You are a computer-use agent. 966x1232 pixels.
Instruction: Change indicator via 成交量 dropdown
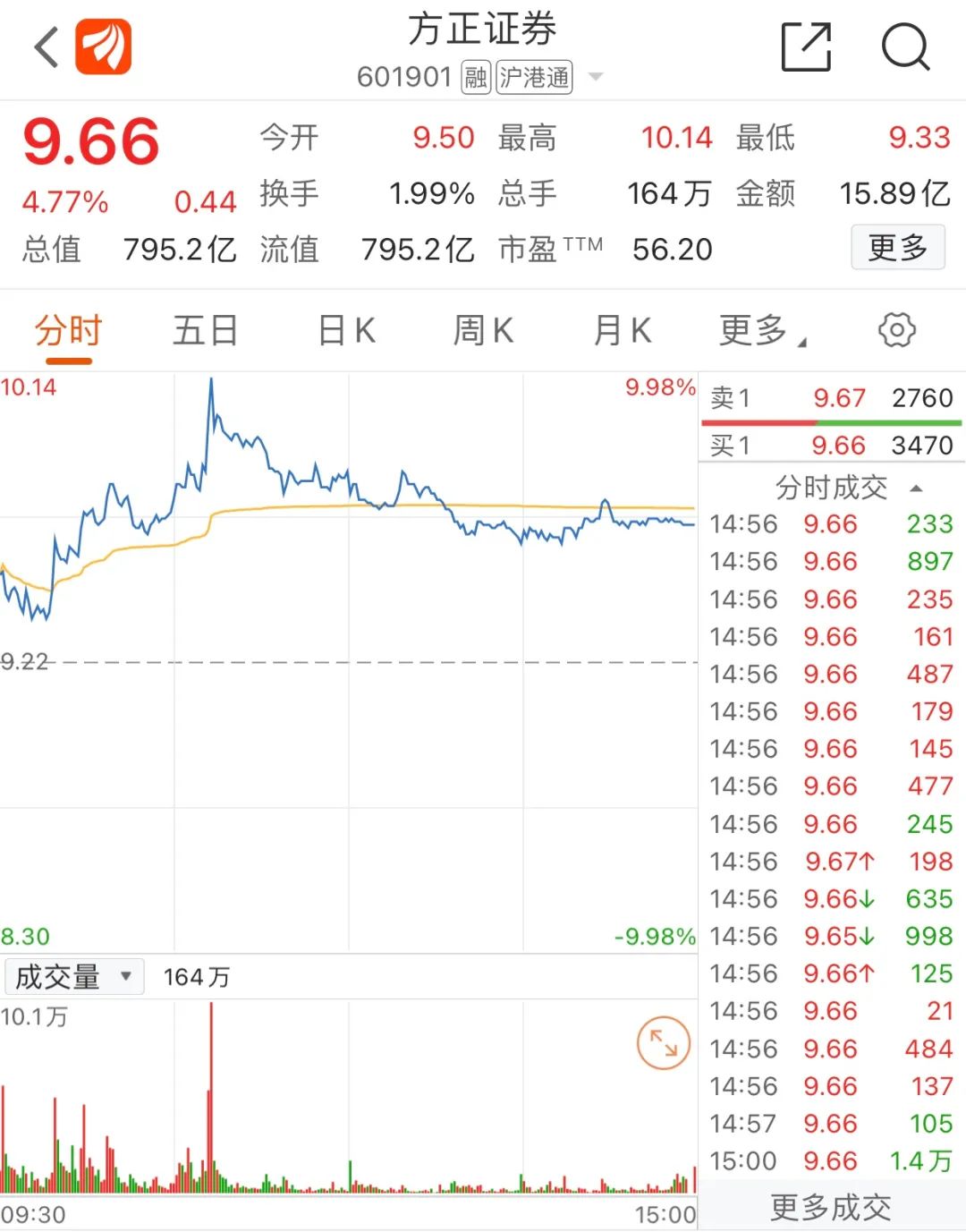73,977
